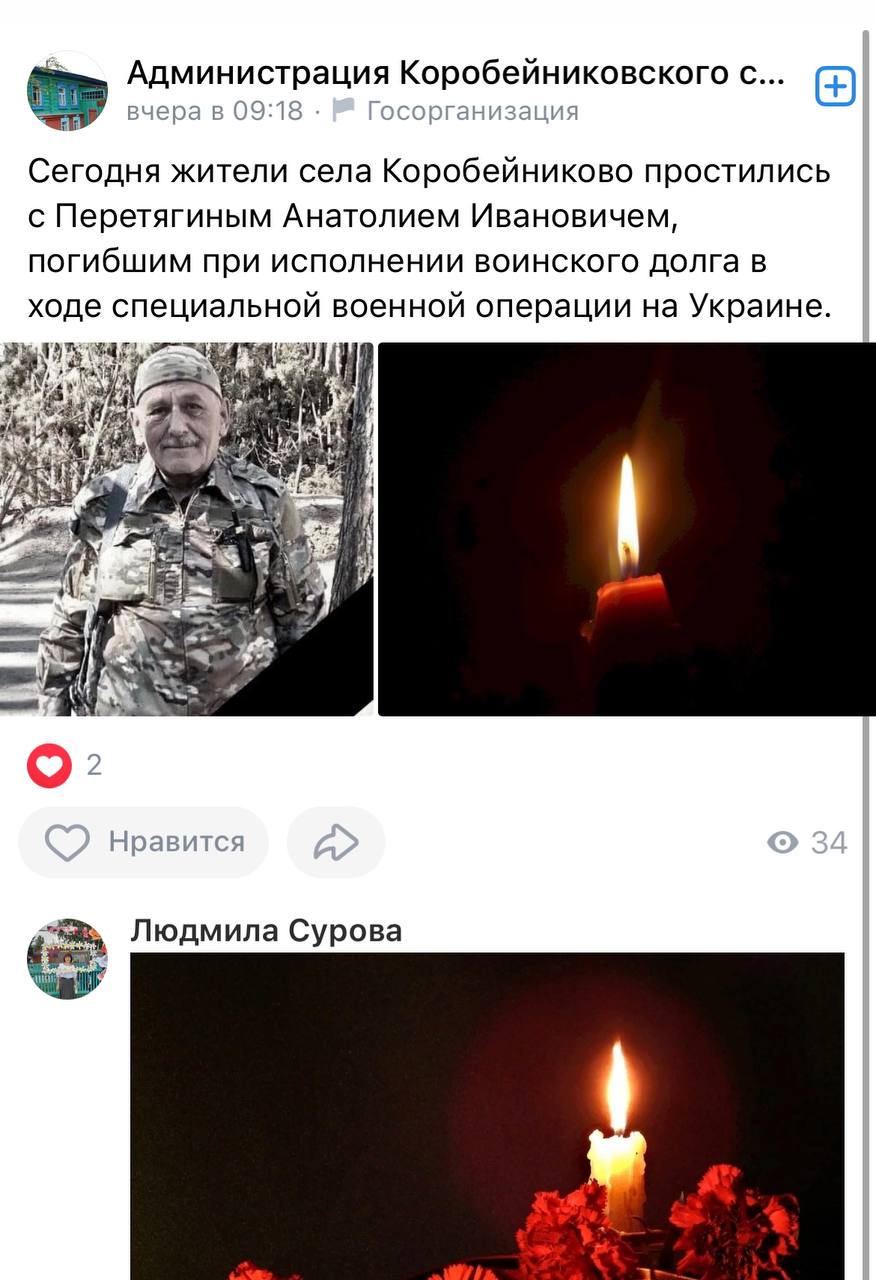
Task: Open the community avatar with the green house
Action: click(x=67, y=91)
